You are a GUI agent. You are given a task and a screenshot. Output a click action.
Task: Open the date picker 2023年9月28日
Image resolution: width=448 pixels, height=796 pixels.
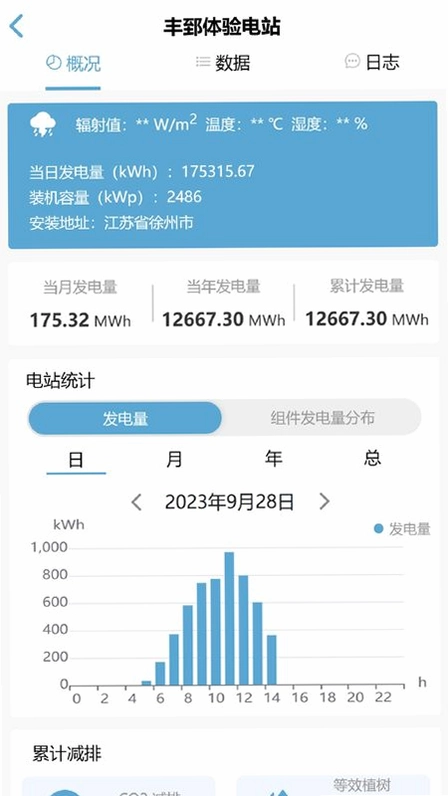click(230, 502)
